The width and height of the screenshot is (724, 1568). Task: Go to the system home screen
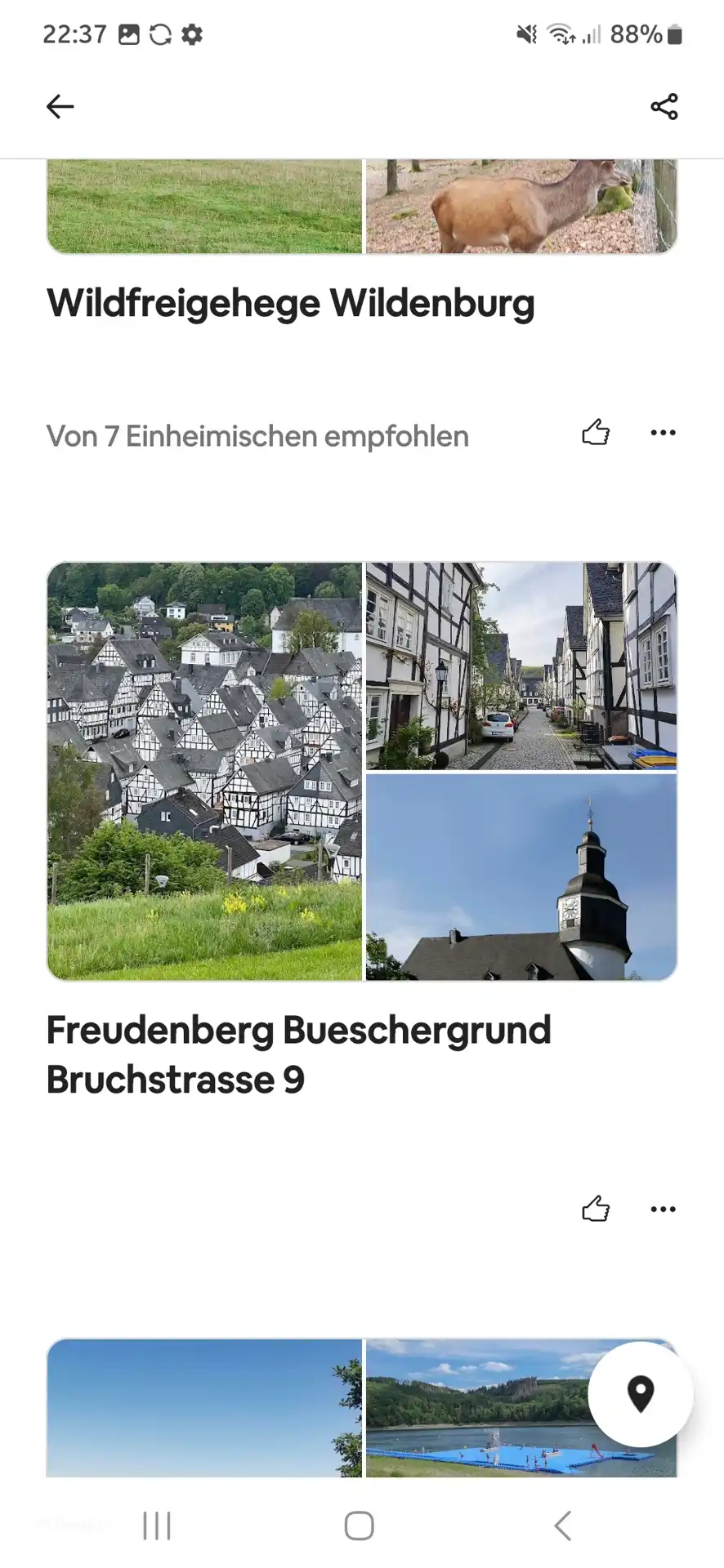359,1525
